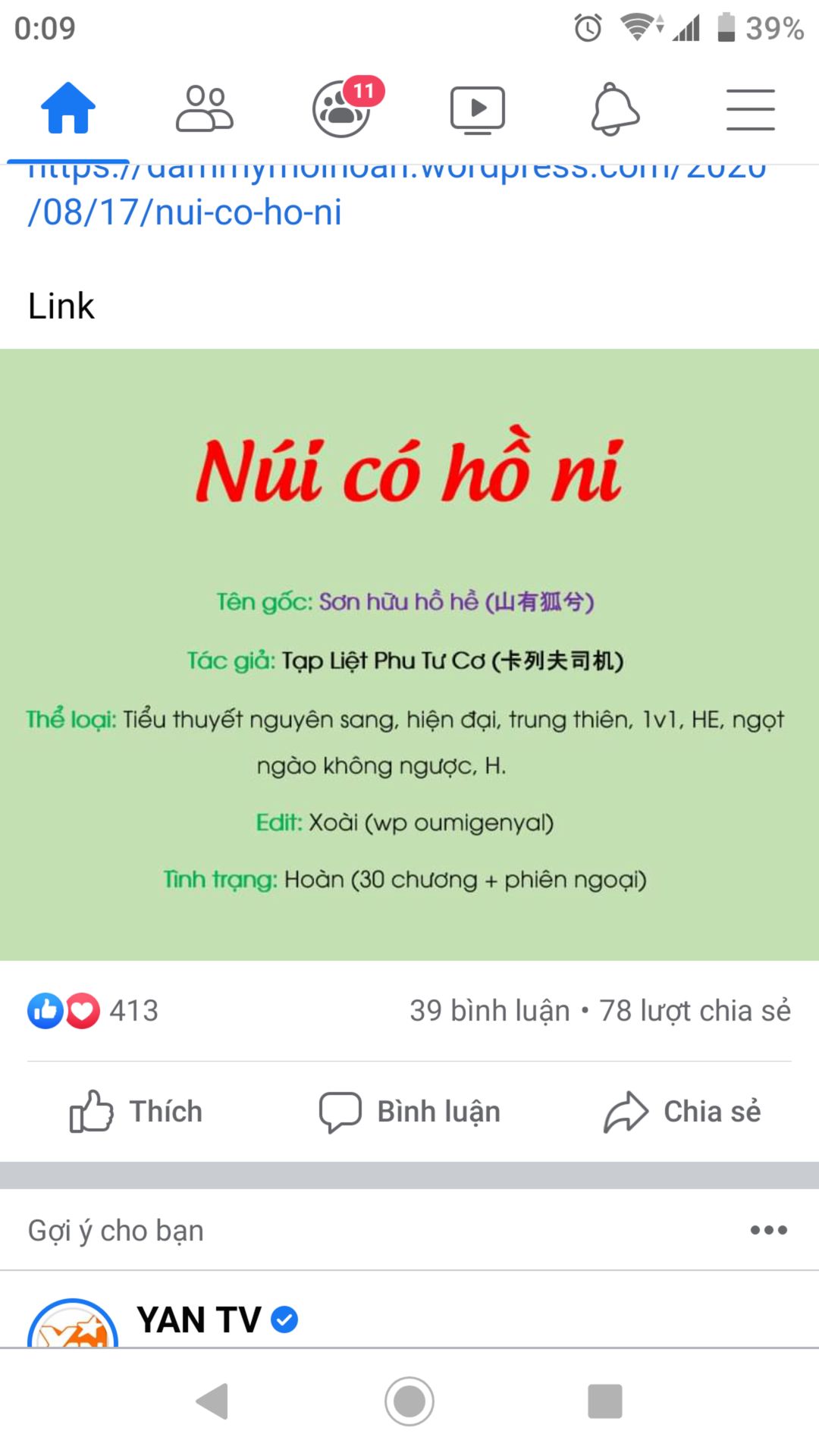Screen dimensions: 819x1456
Task: Open options for Gợi ý cho bạn
Action: [x=768, y=1230]
